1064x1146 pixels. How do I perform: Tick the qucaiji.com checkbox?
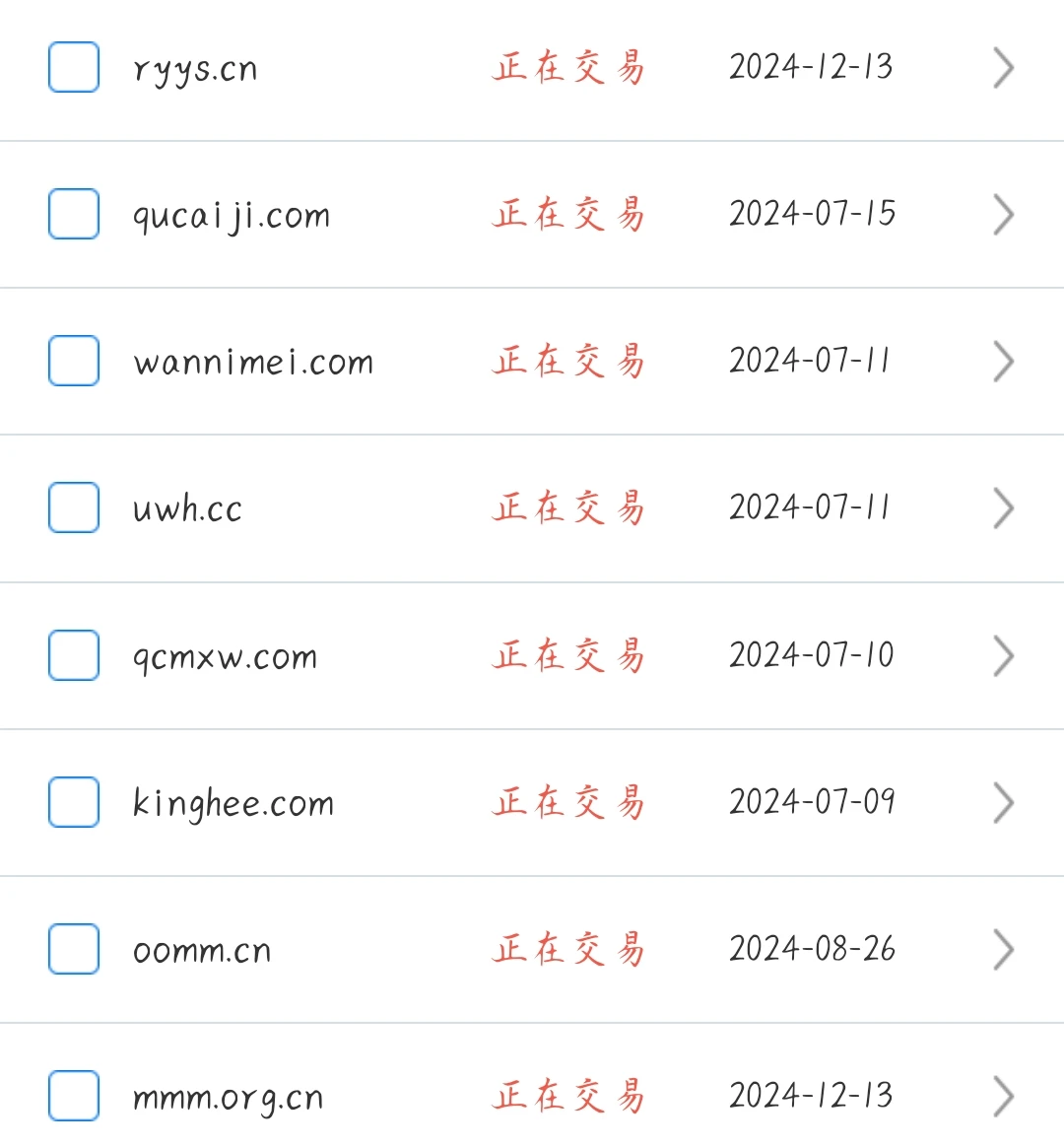tap(74, 214)
